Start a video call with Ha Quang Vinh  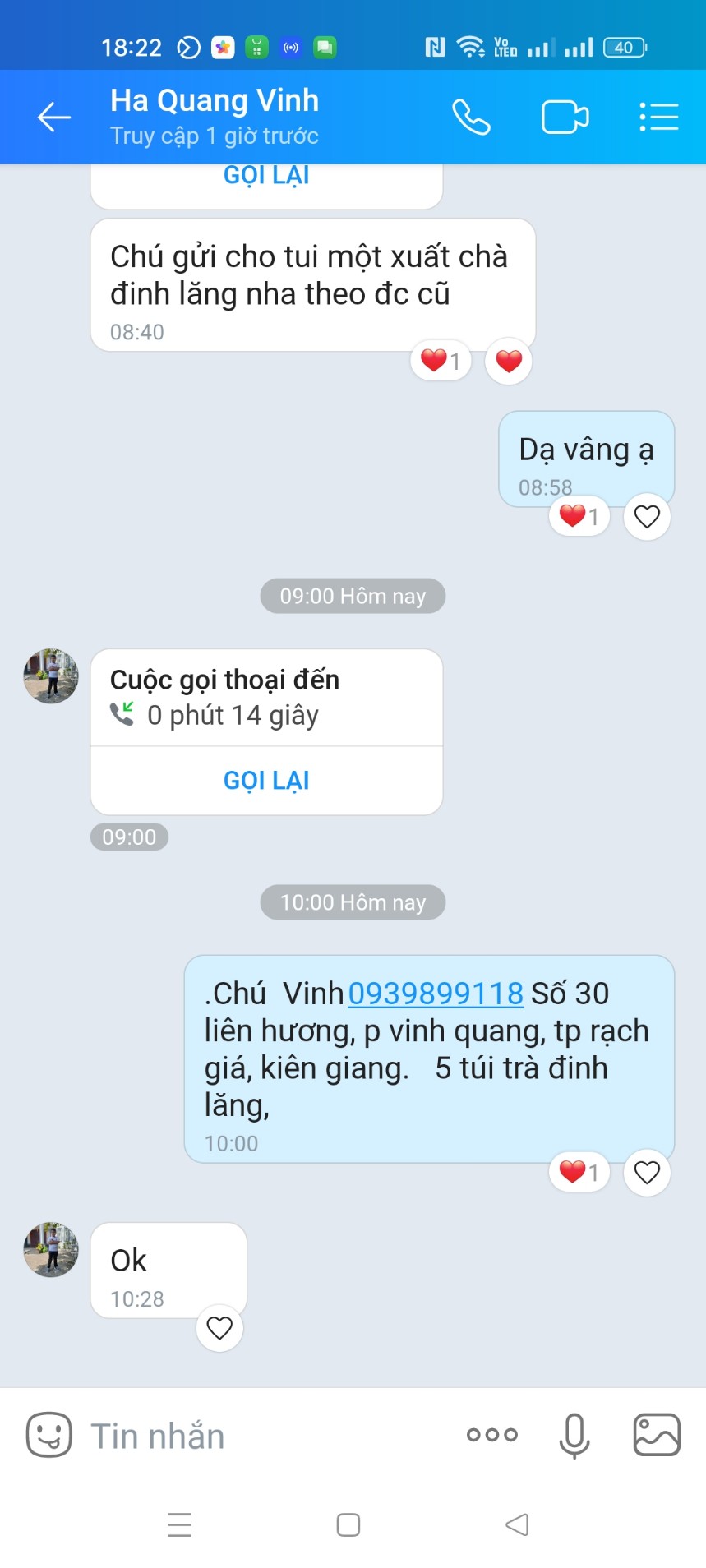[565, 118]
